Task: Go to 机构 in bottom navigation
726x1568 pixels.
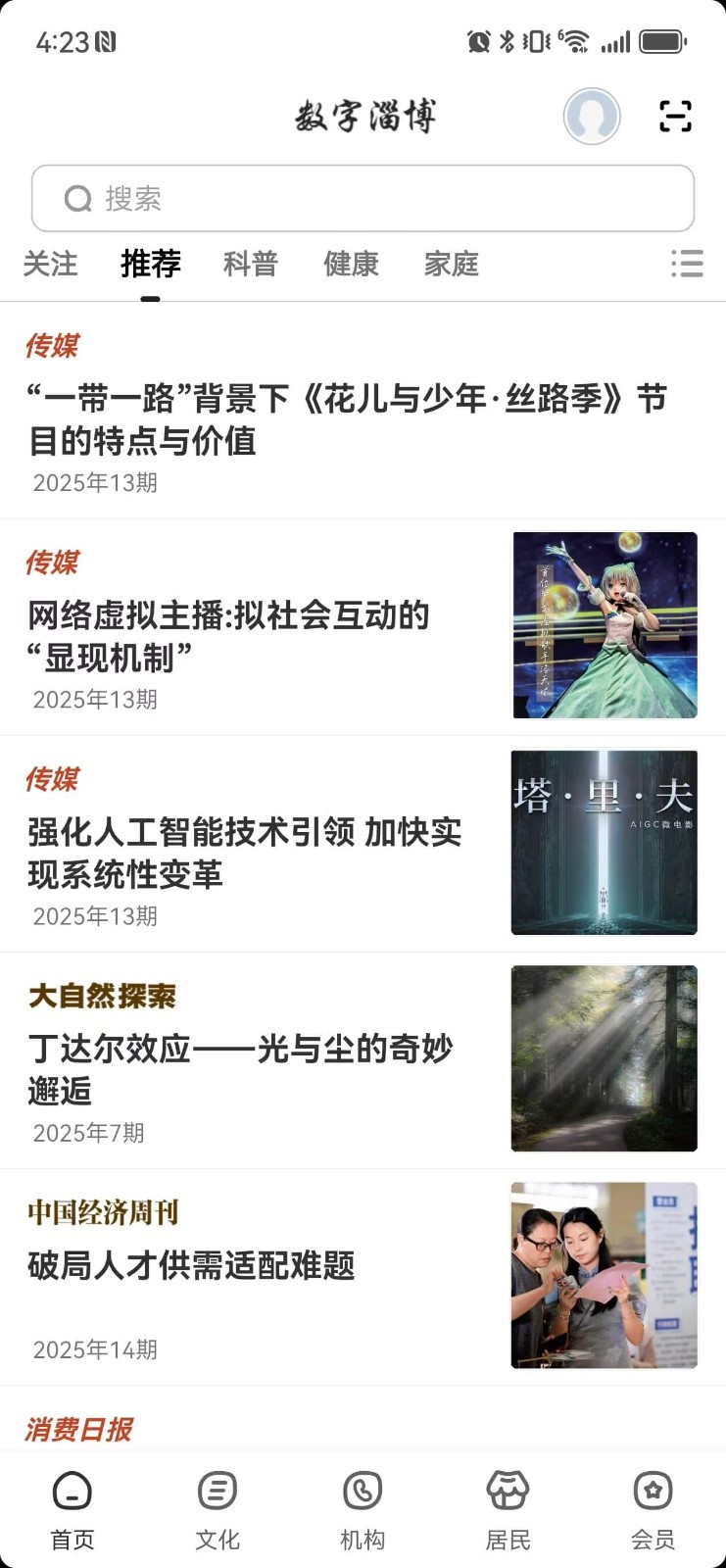Action: click(363, 1510)
